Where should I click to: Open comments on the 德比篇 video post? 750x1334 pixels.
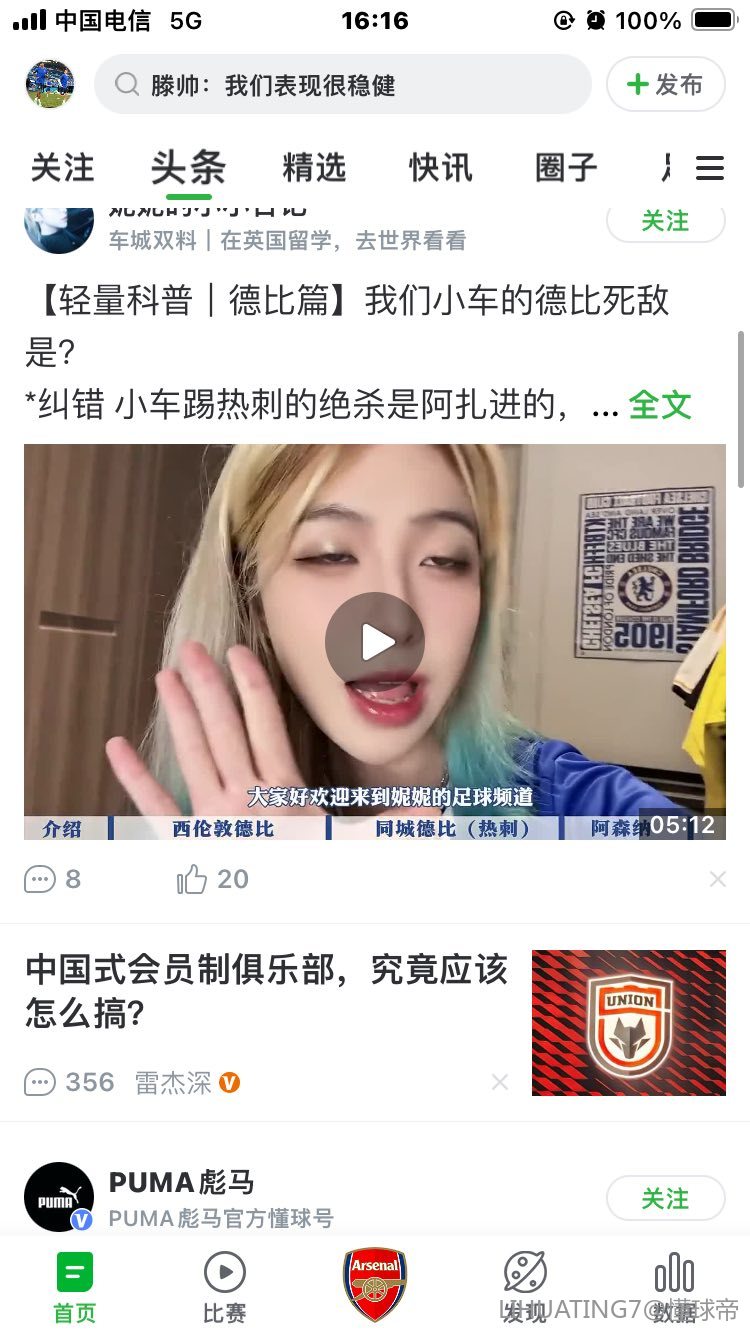[x=52, y=880]
